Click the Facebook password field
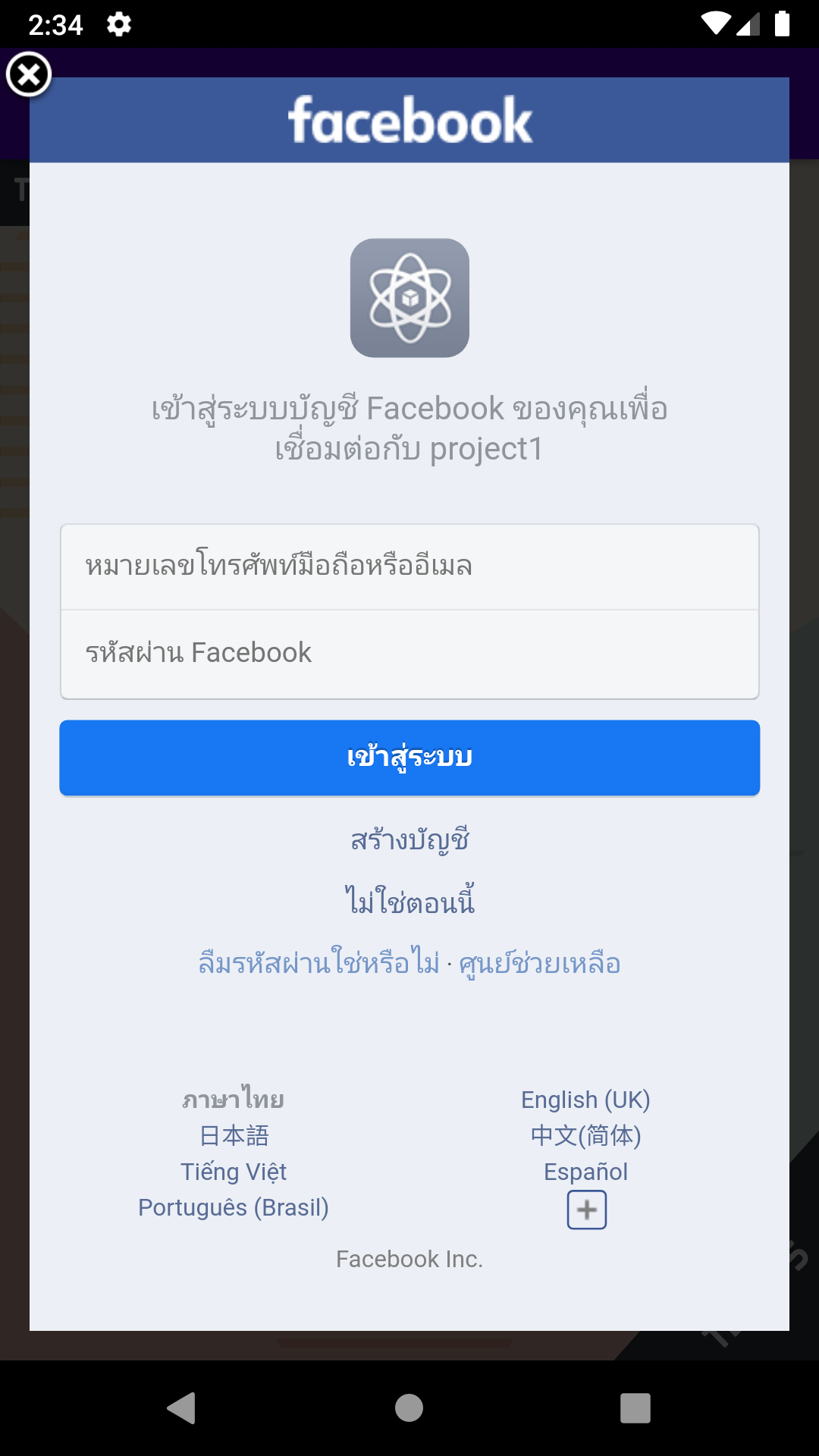Viewport: 819px width, 1456px height. coord(409,651)
